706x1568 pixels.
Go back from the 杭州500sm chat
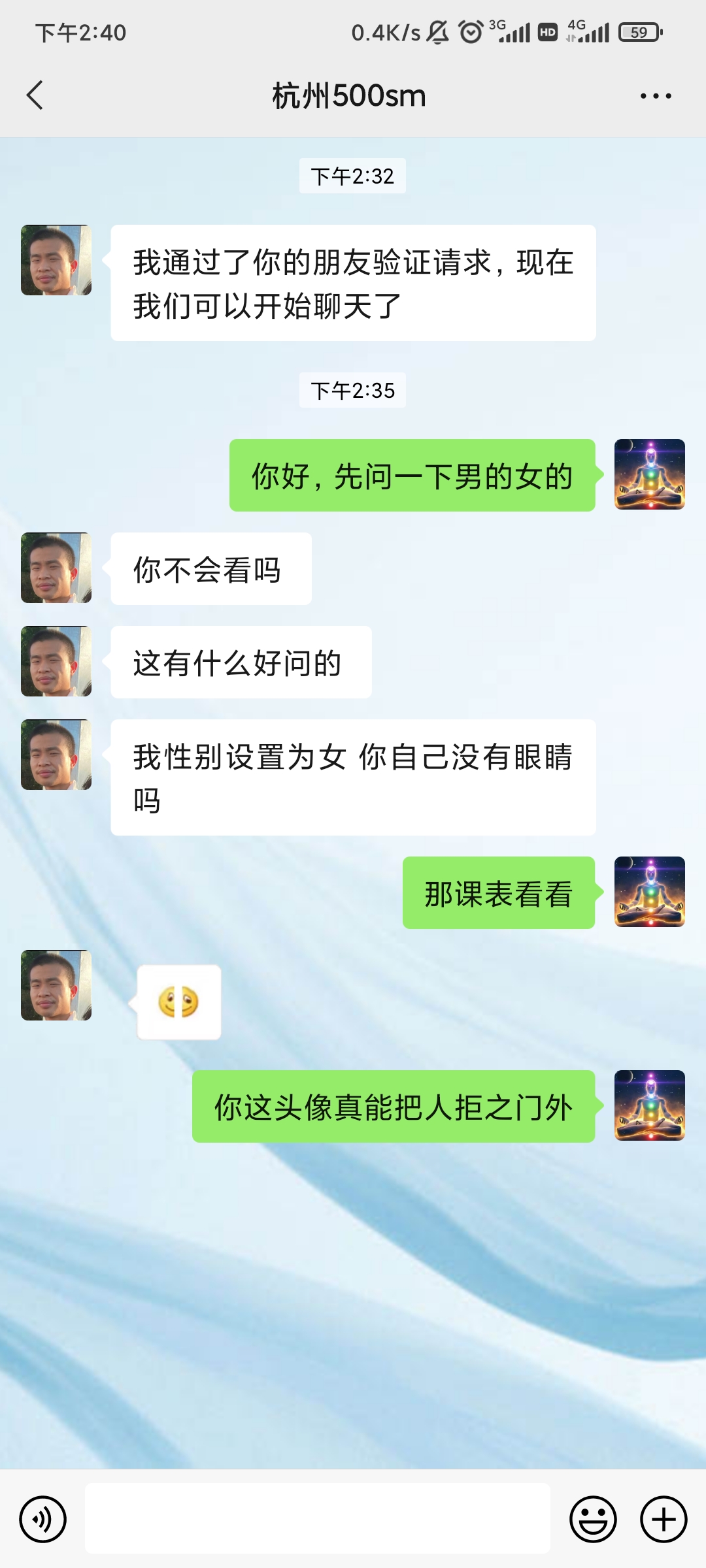click(x=35, y=95)
